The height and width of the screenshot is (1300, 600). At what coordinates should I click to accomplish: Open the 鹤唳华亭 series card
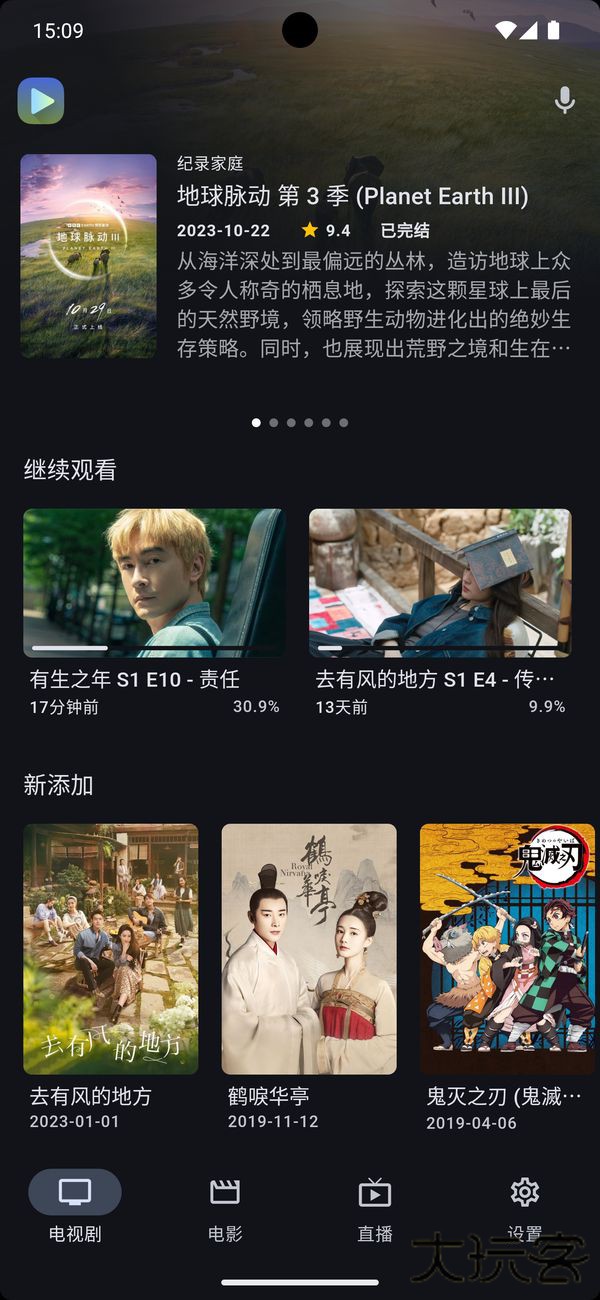coord(308,948)
